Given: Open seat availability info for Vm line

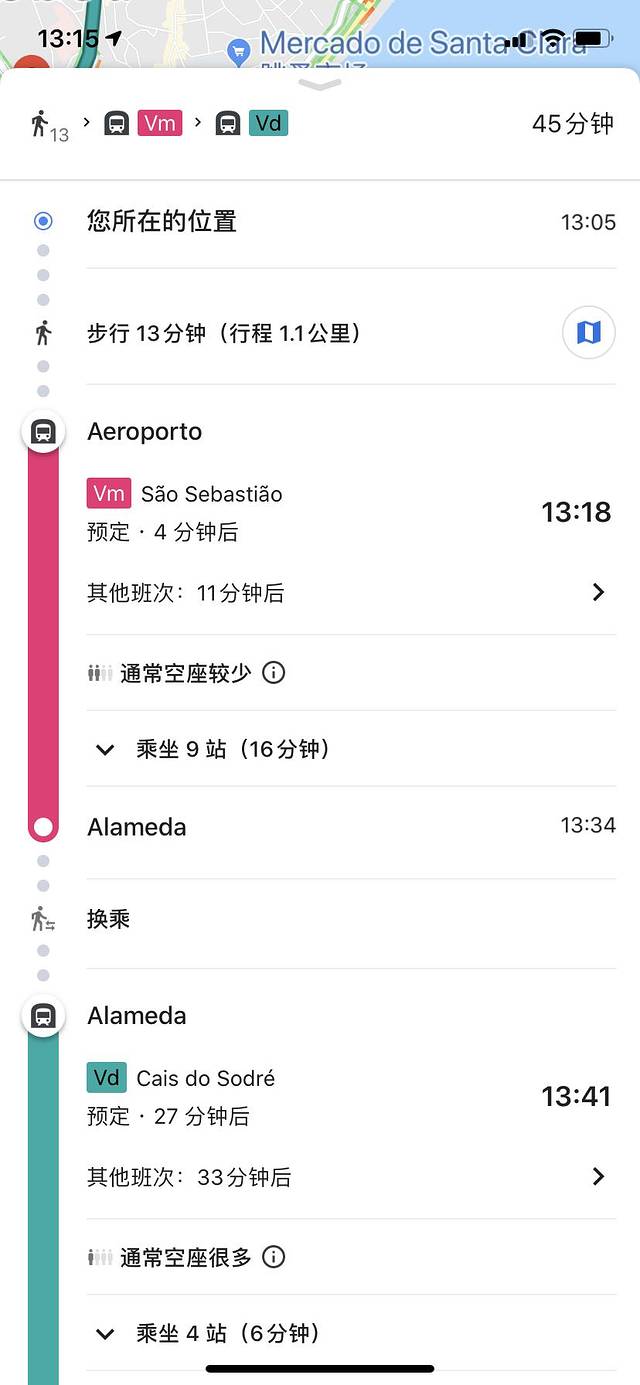Looking at the screenshot, I should (273, 673).
